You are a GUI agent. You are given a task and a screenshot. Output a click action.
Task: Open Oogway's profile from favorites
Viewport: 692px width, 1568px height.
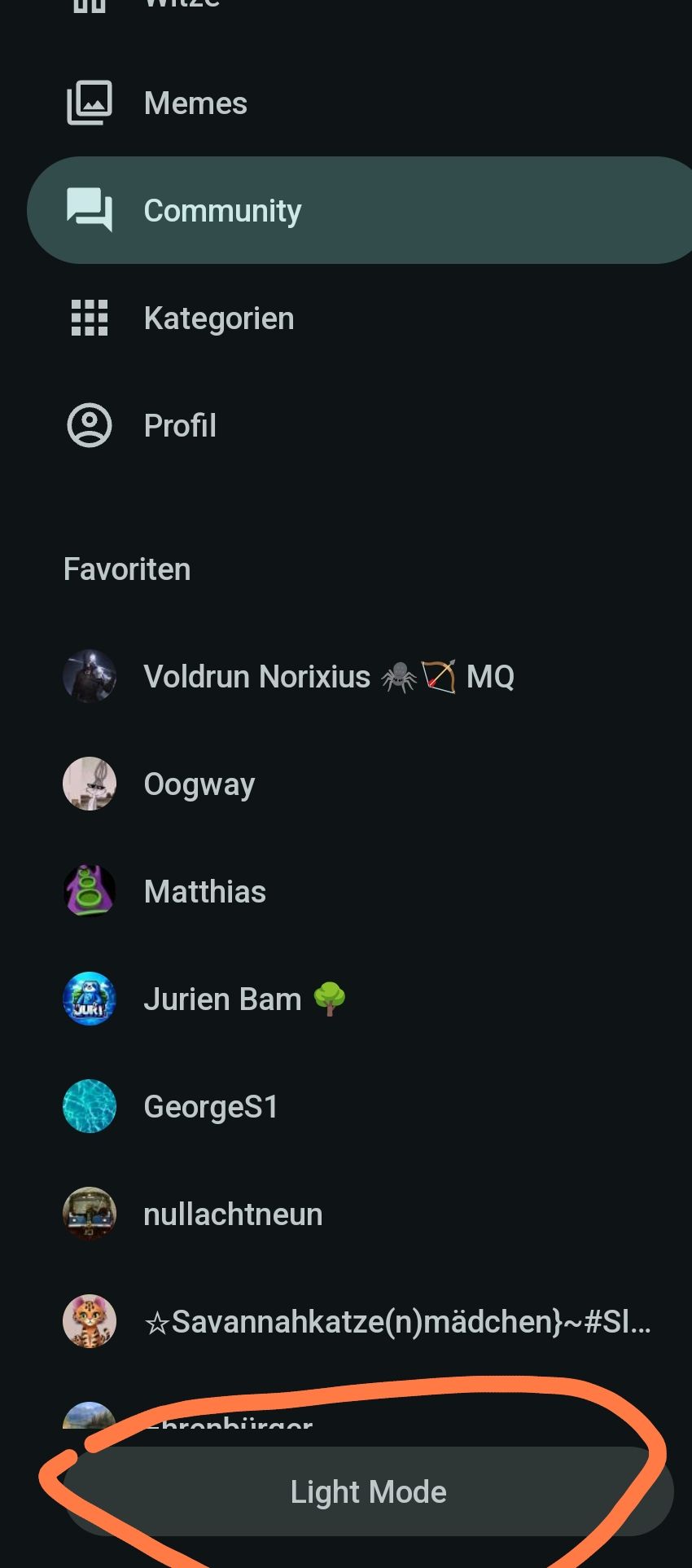click(199, 784)
